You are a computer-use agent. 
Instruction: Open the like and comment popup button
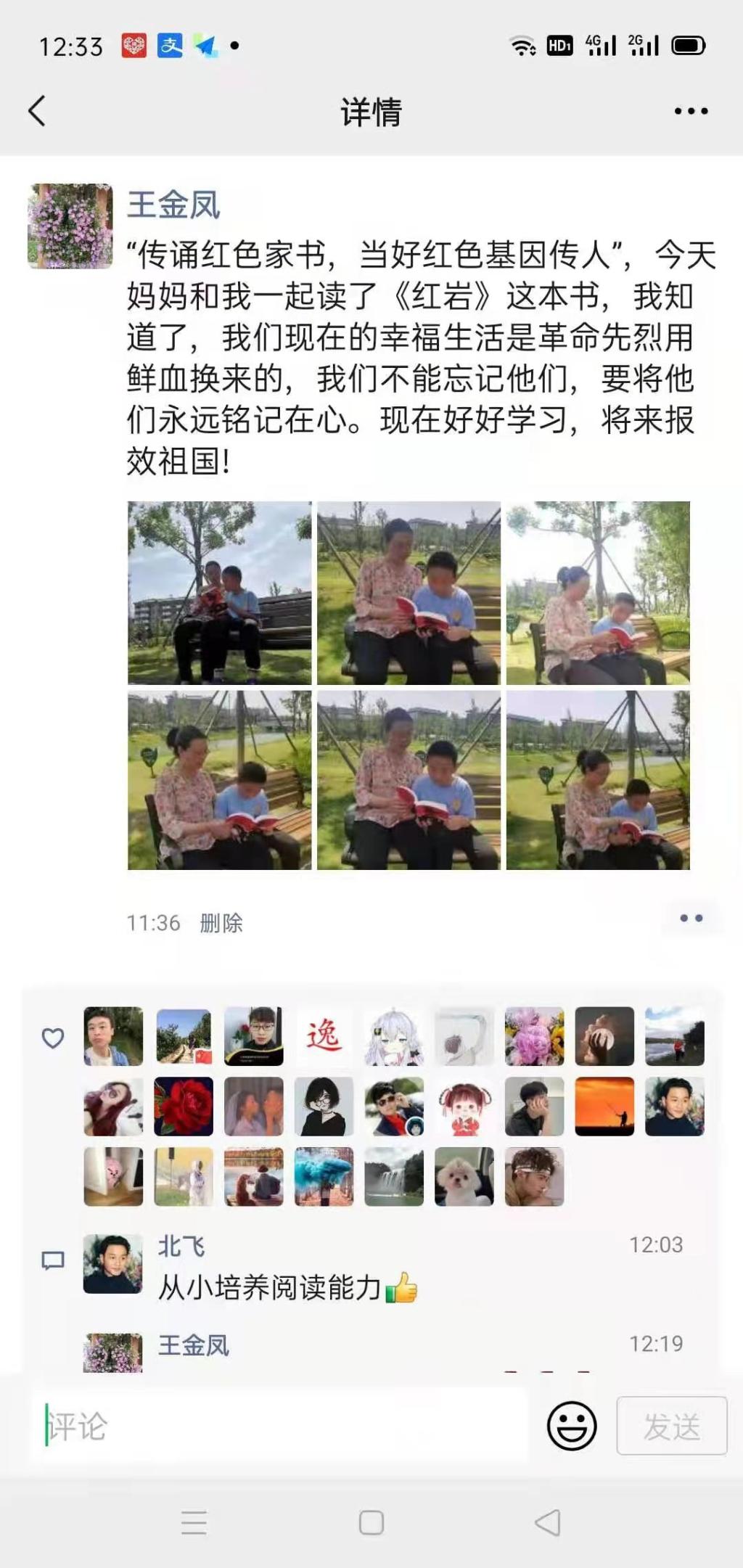691,919
